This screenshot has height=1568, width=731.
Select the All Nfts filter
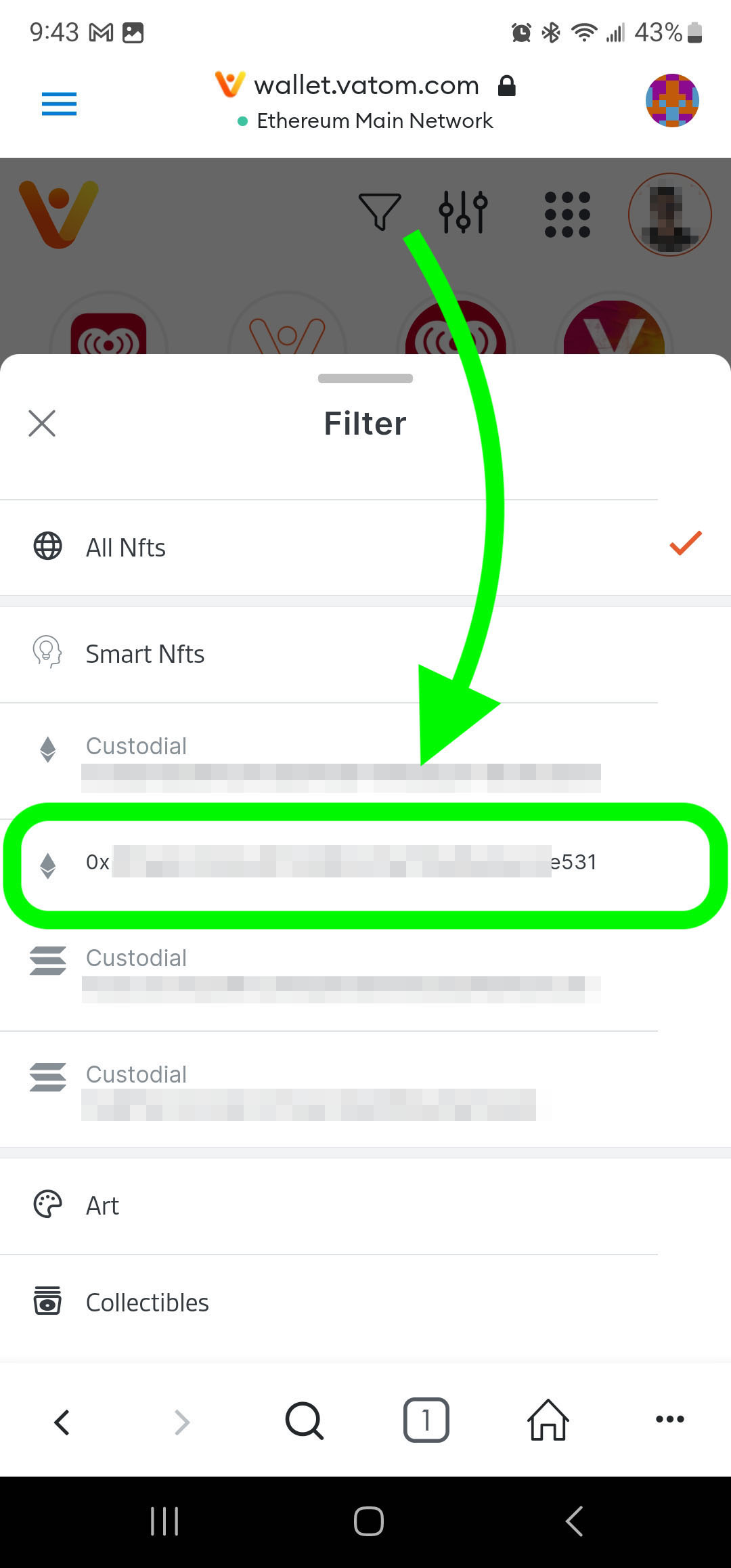365,547
